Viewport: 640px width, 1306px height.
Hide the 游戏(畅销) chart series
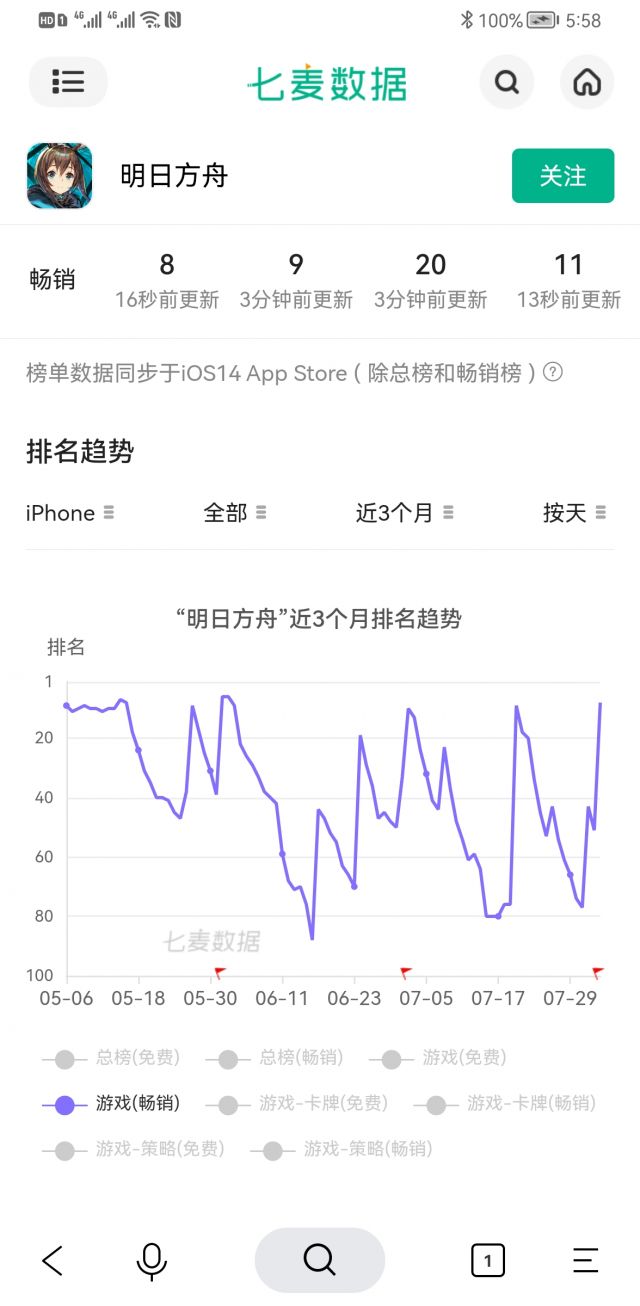click(x=111, y=1104)
